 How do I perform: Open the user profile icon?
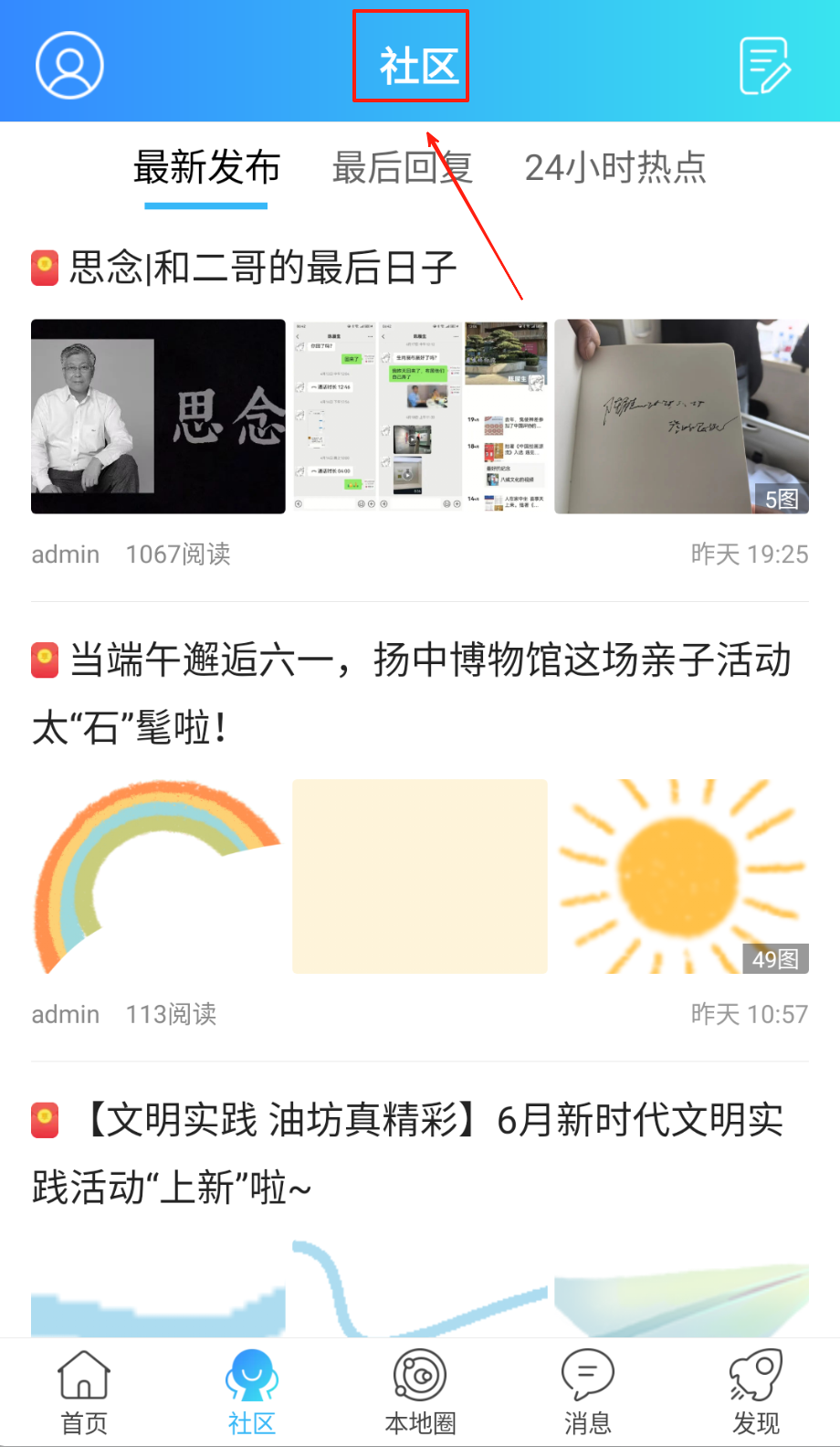click(x=69, y=65)
